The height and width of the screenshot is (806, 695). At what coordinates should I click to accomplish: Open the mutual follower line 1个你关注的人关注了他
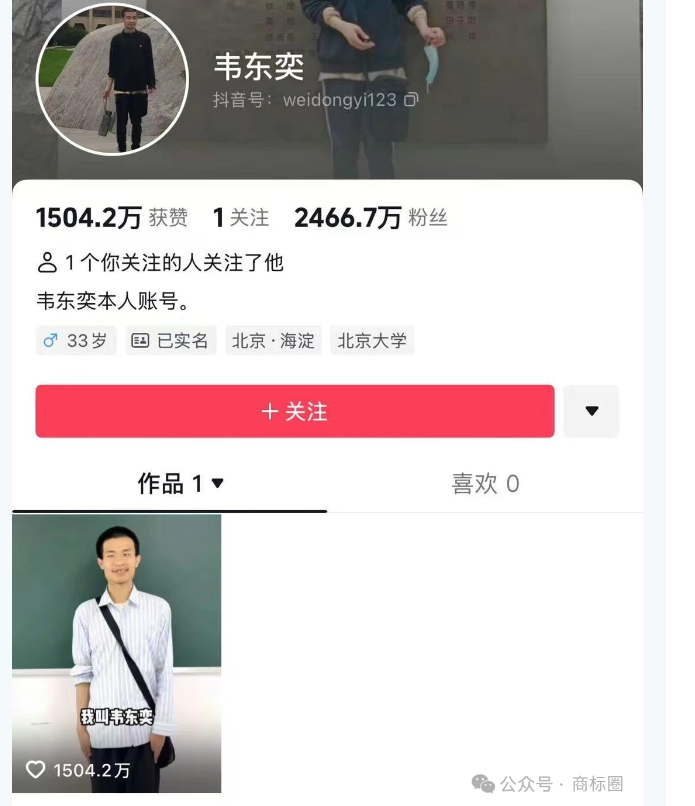click(x=161, y=263)
